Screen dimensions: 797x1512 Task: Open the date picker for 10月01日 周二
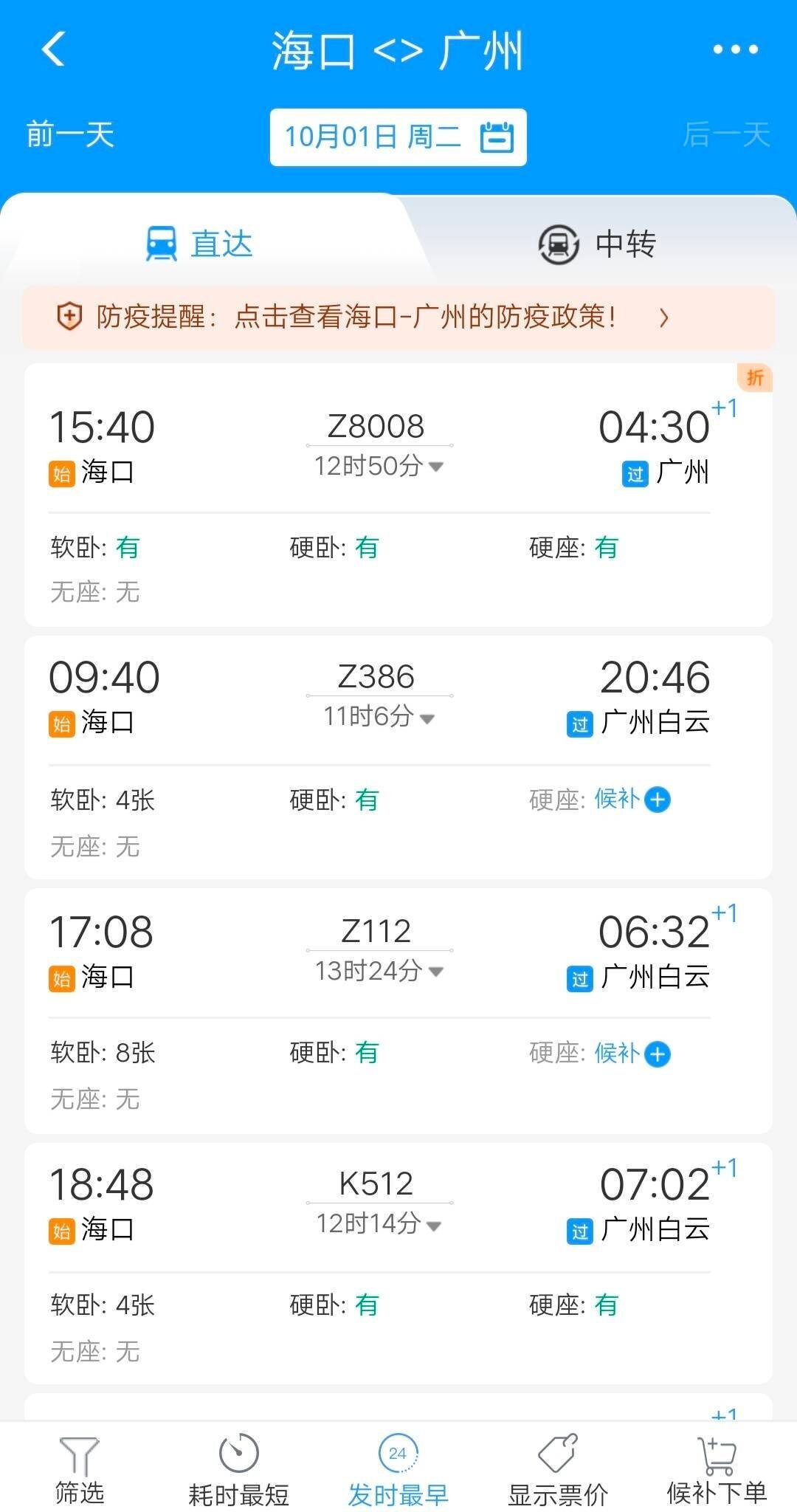click(398, 137)
